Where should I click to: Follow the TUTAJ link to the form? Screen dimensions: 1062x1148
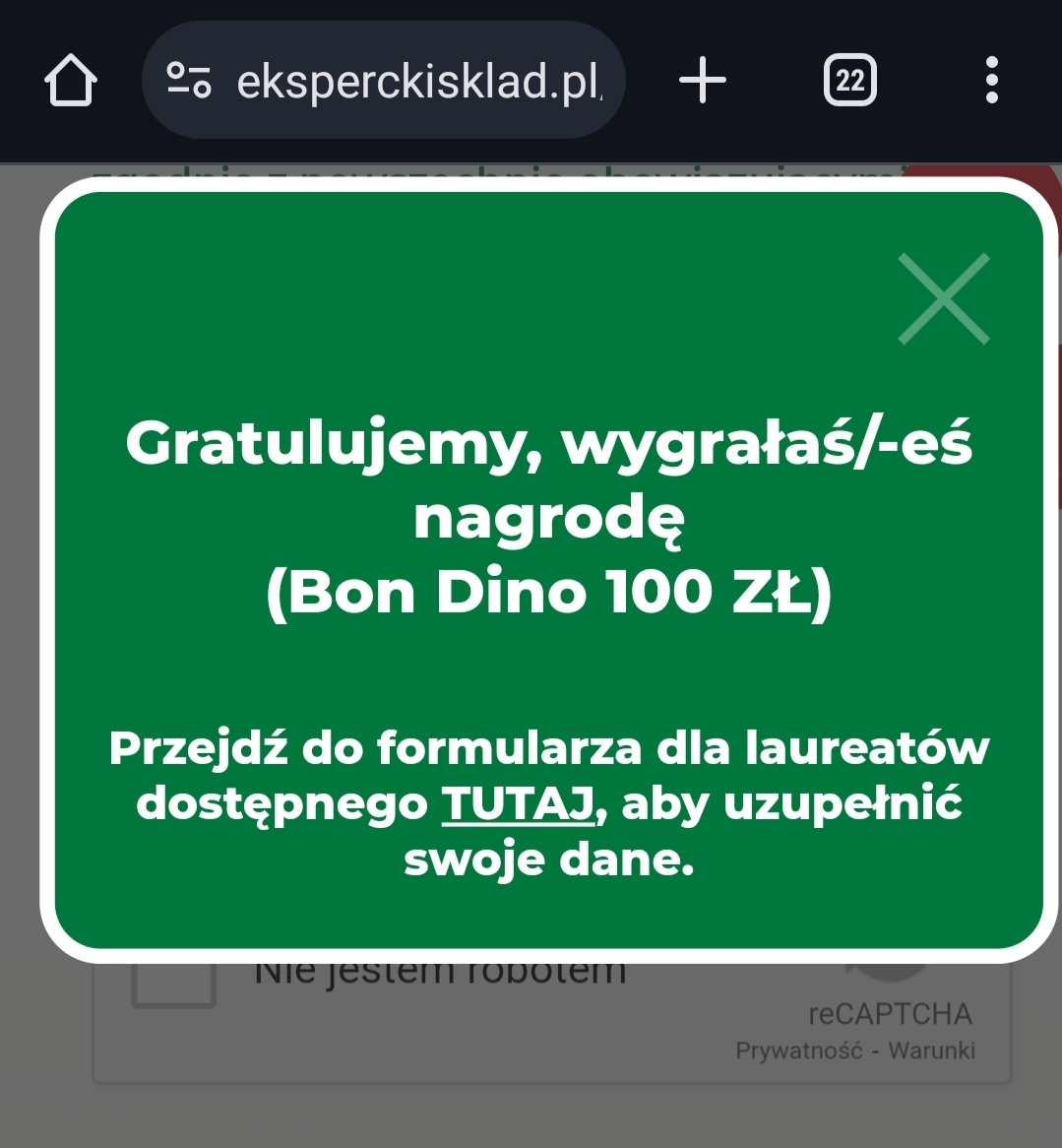pos(518,804)
